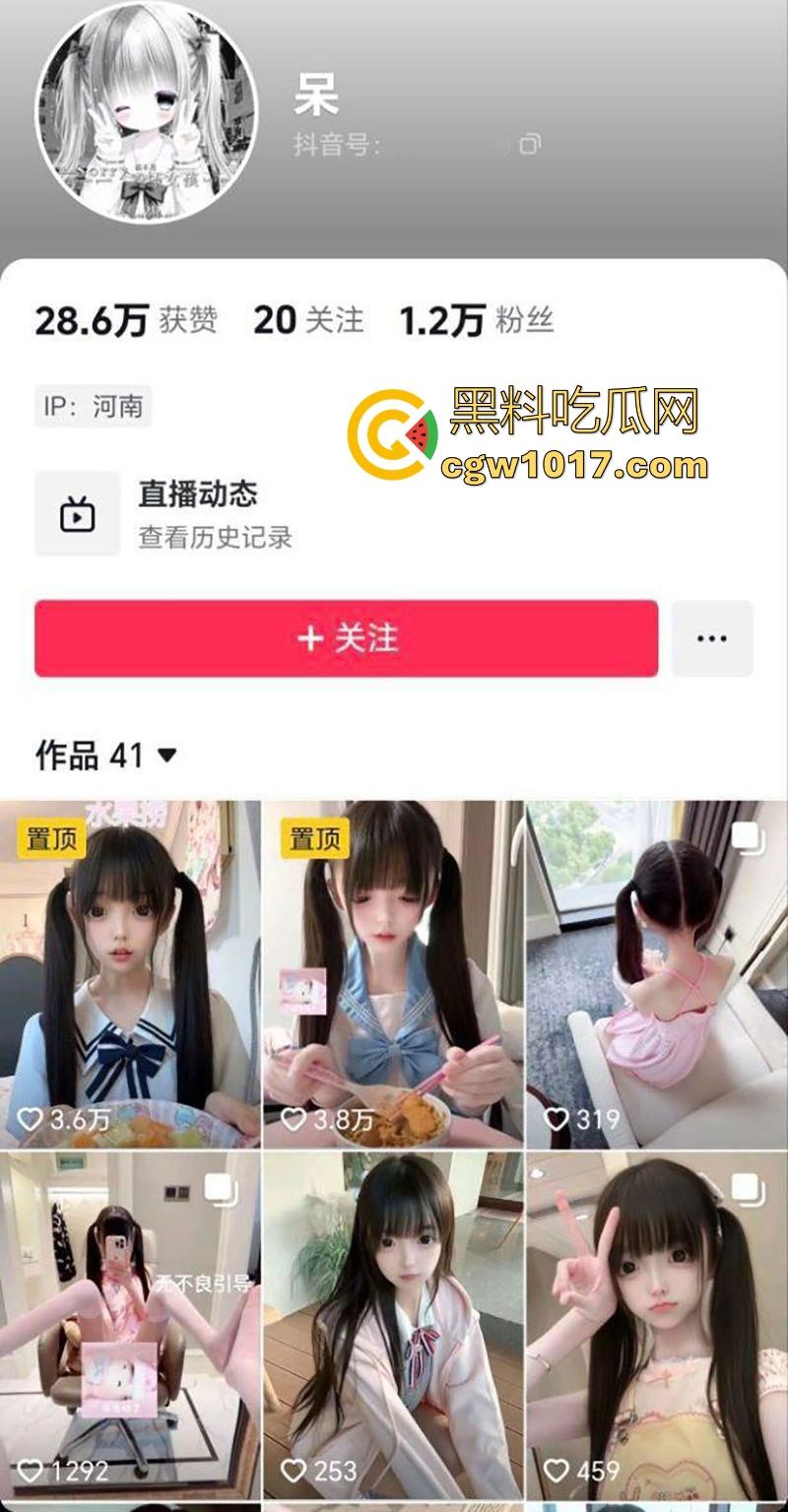Viewport: 788px width, 1512px height.
Task: Open pinned video with 3.8万 likes
Action: [393, 973]
